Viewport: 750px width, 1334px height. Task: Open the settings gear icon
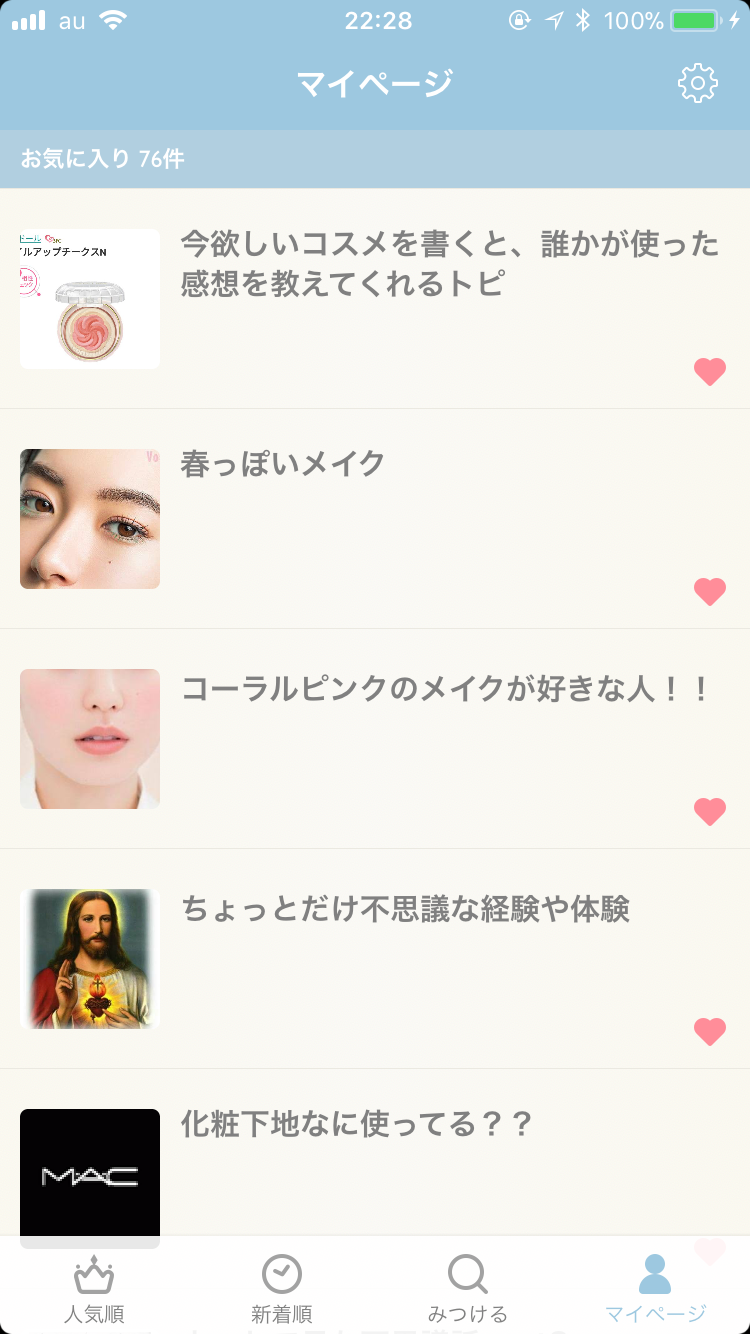coord(698,83)
